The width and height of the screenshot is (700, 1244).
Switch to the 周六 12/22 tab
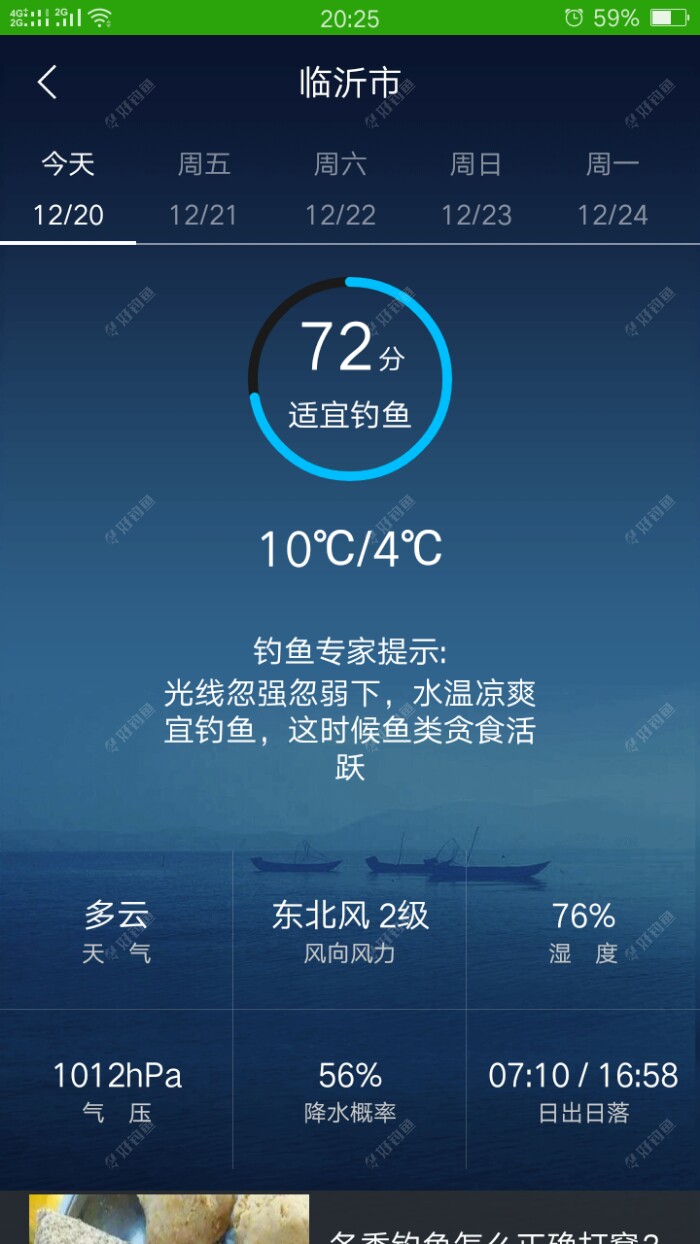coord(340,190)
